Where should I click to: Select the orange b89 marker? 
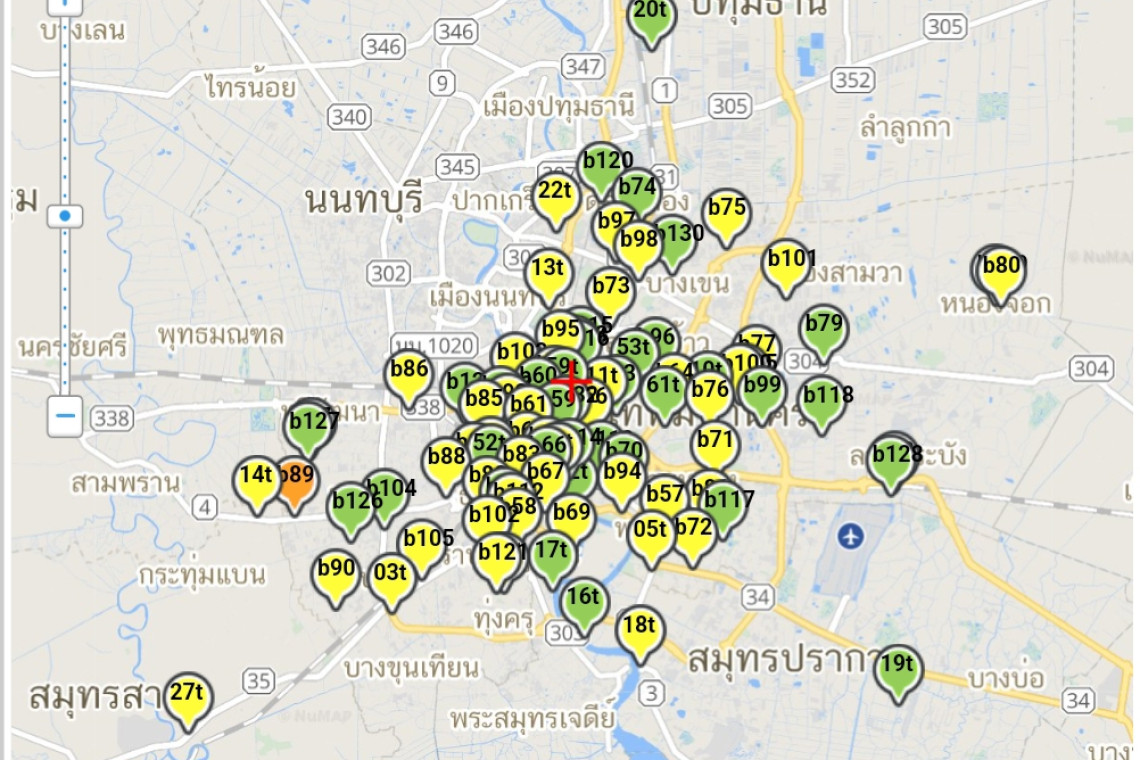(296, 481)
